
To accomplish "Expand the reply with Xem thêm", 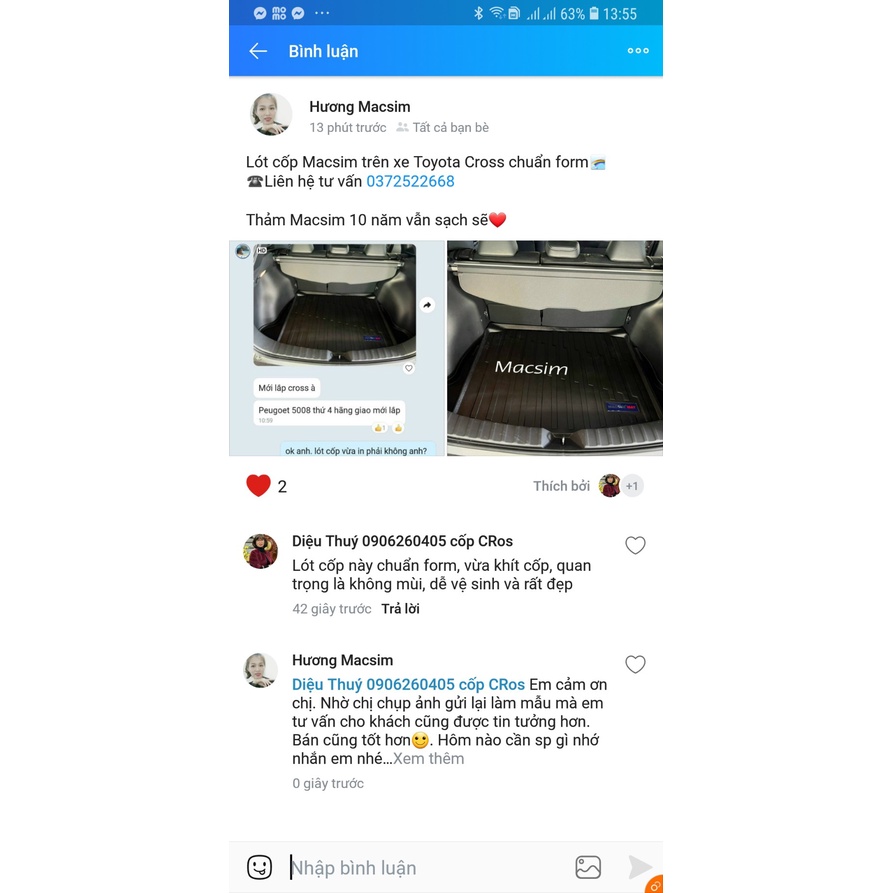I will 428,759.
